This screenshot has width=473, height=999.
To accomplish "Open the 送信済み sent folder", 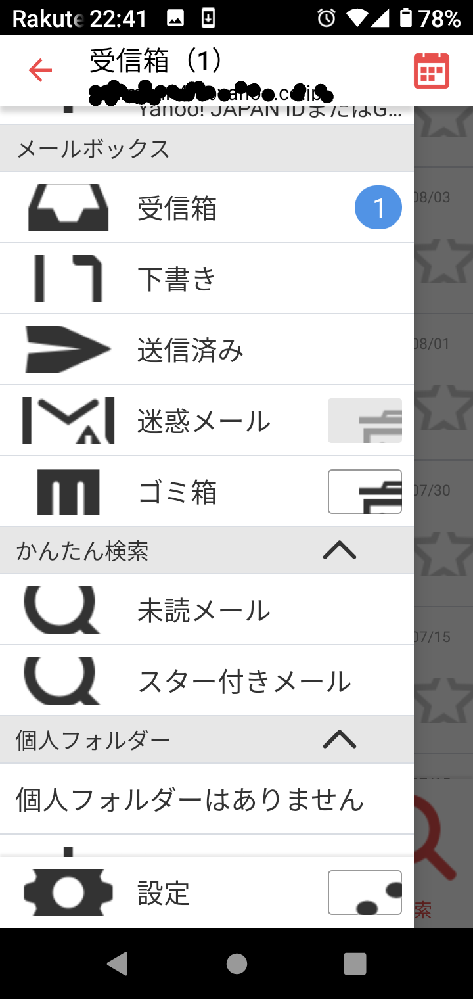I will click(x=207, y=350).
